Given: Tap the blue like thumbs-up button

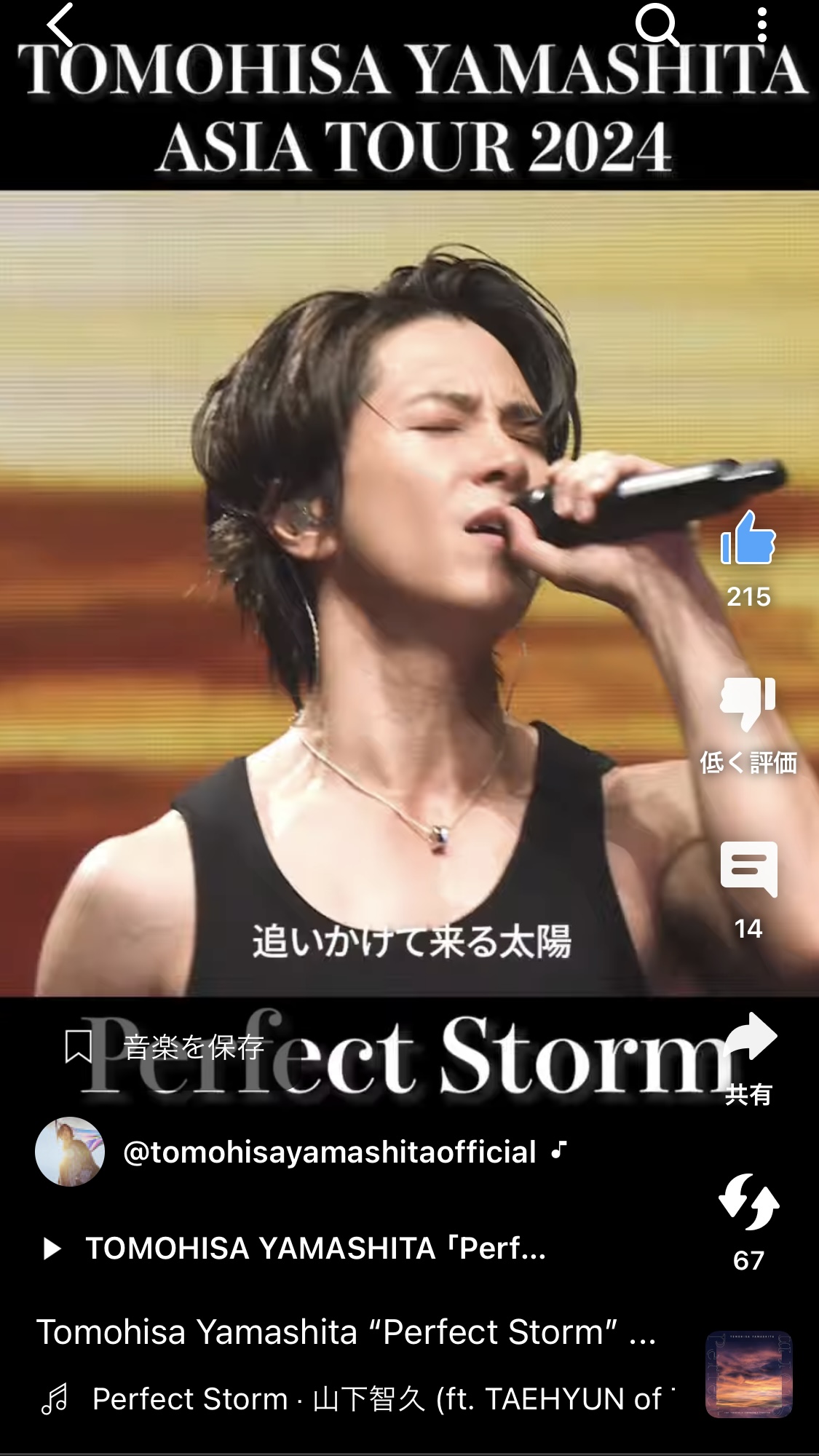Looking at the screenshot, I should pos(748,538).
